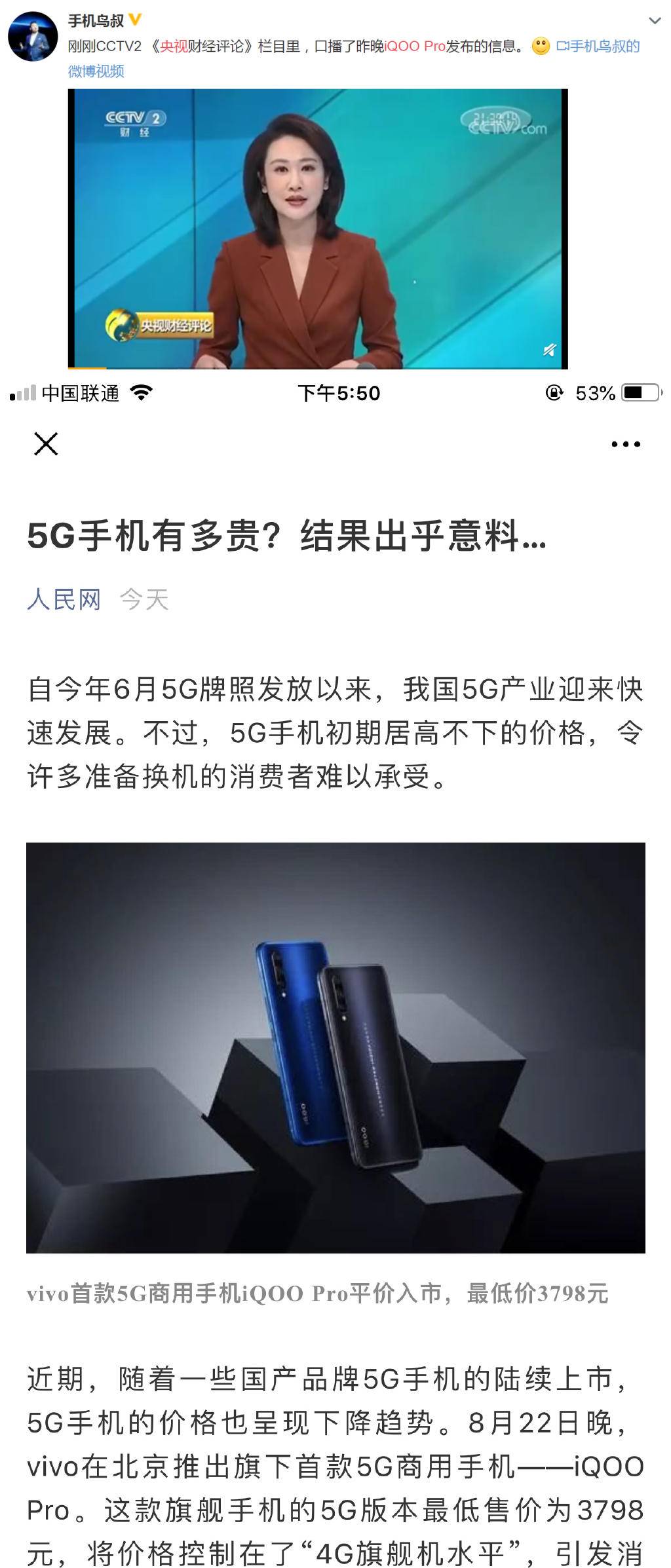Tap the red iQOO Pro link
This screenshot has width=671, height=1568.
[x=415, y=46]
